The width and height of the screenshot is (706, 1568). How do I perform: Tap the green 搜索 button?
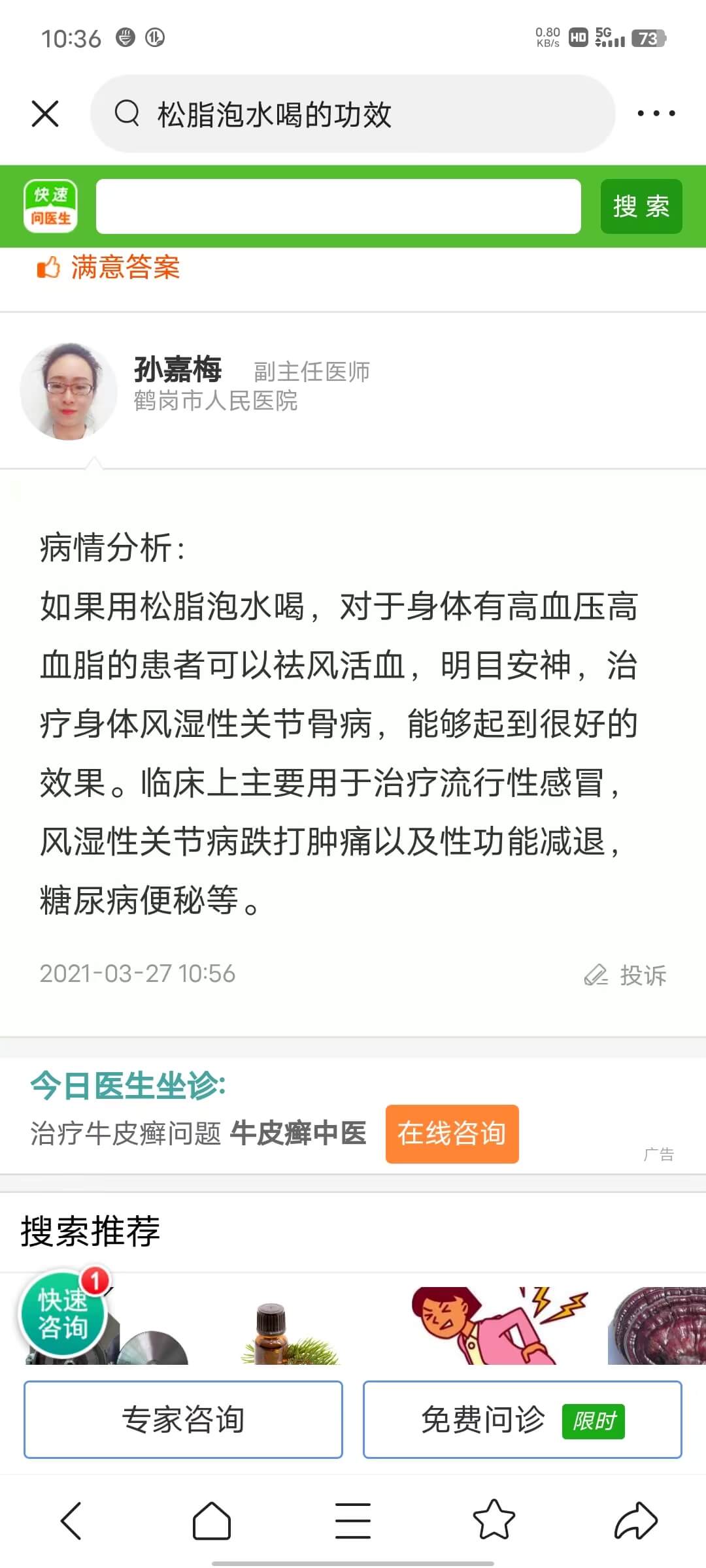[x=641, y=206]
